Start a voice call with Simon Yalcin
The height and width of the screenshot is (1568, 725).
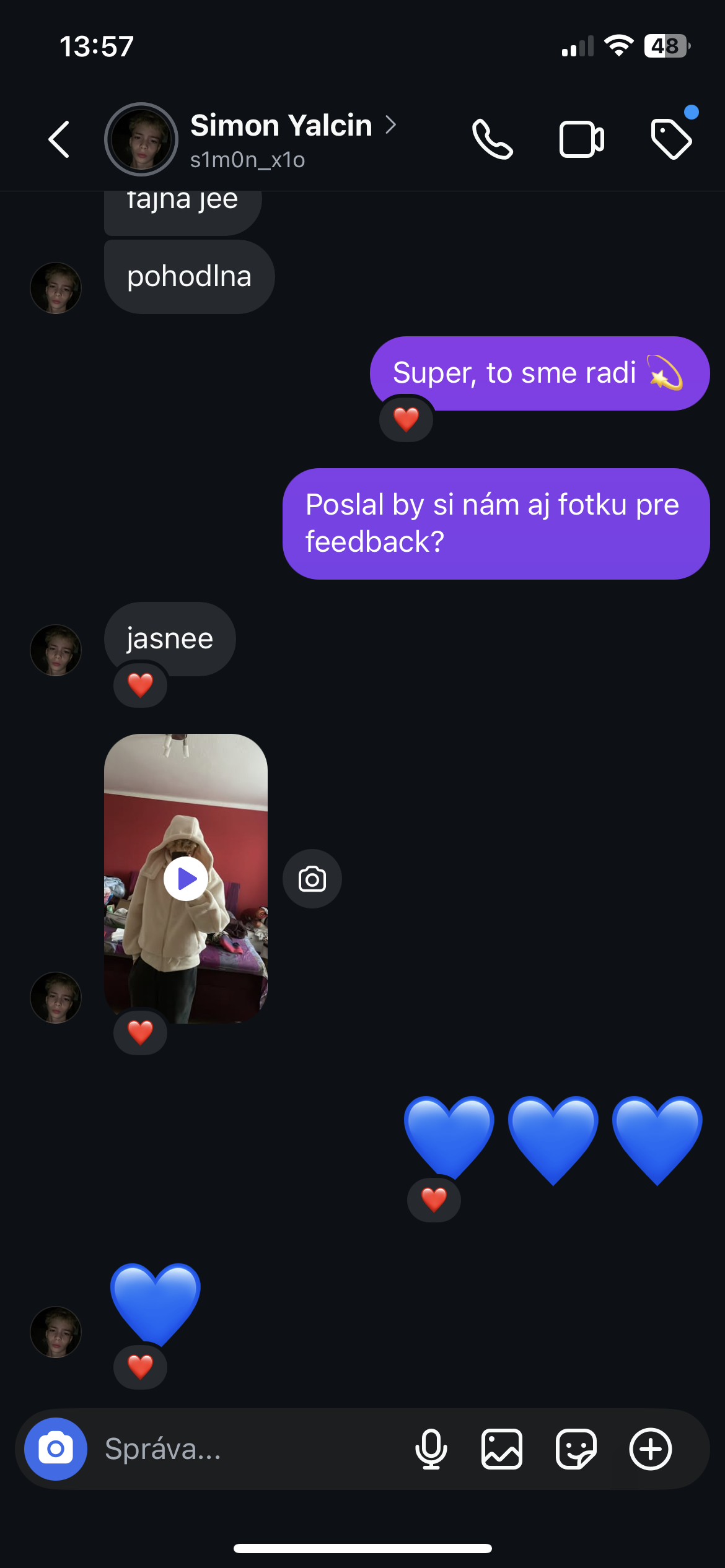[x=493, y=139]
